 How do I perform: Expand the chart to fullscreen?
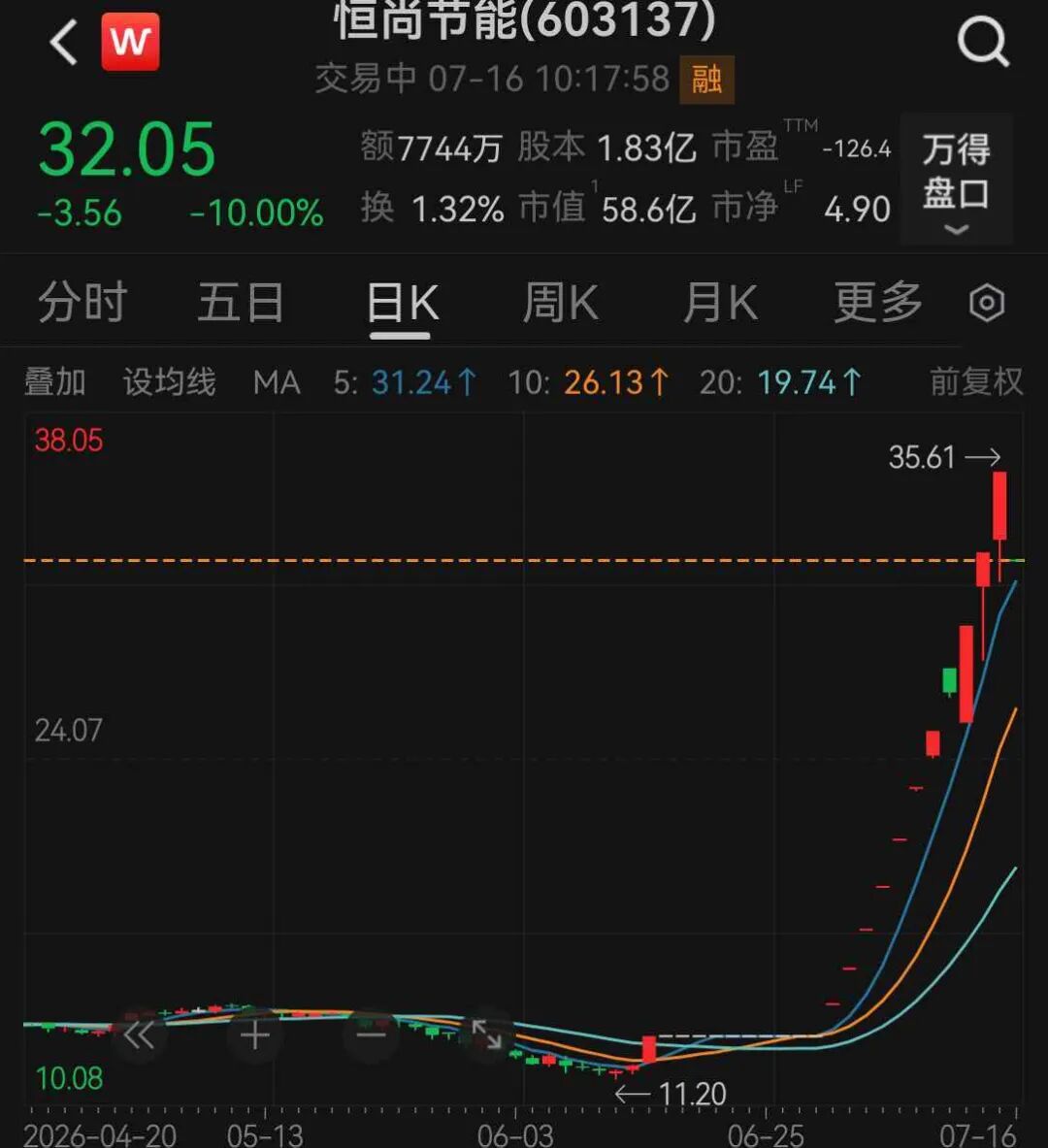[x=487, y=1035]
